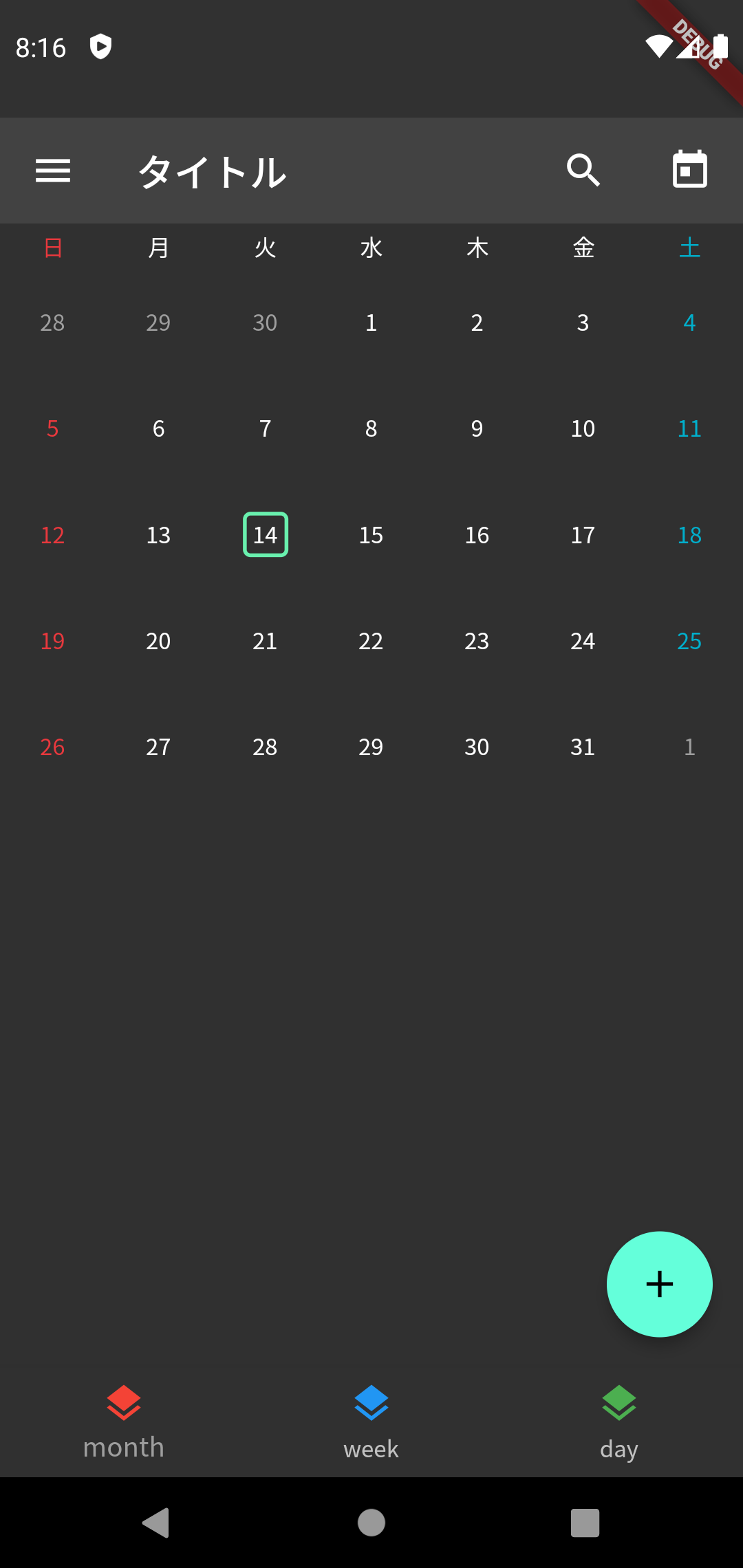This screenshot has height=1568, width=743.
Task: Select Sunday the 19th in red
Action: [x=52, y=641]
